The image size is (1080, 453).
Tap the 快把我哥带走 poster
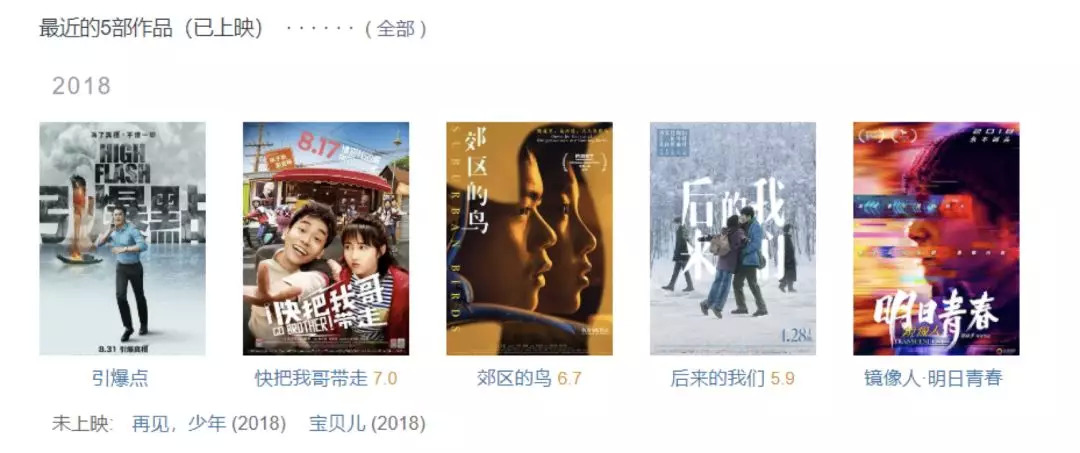(x=326, y=238)
